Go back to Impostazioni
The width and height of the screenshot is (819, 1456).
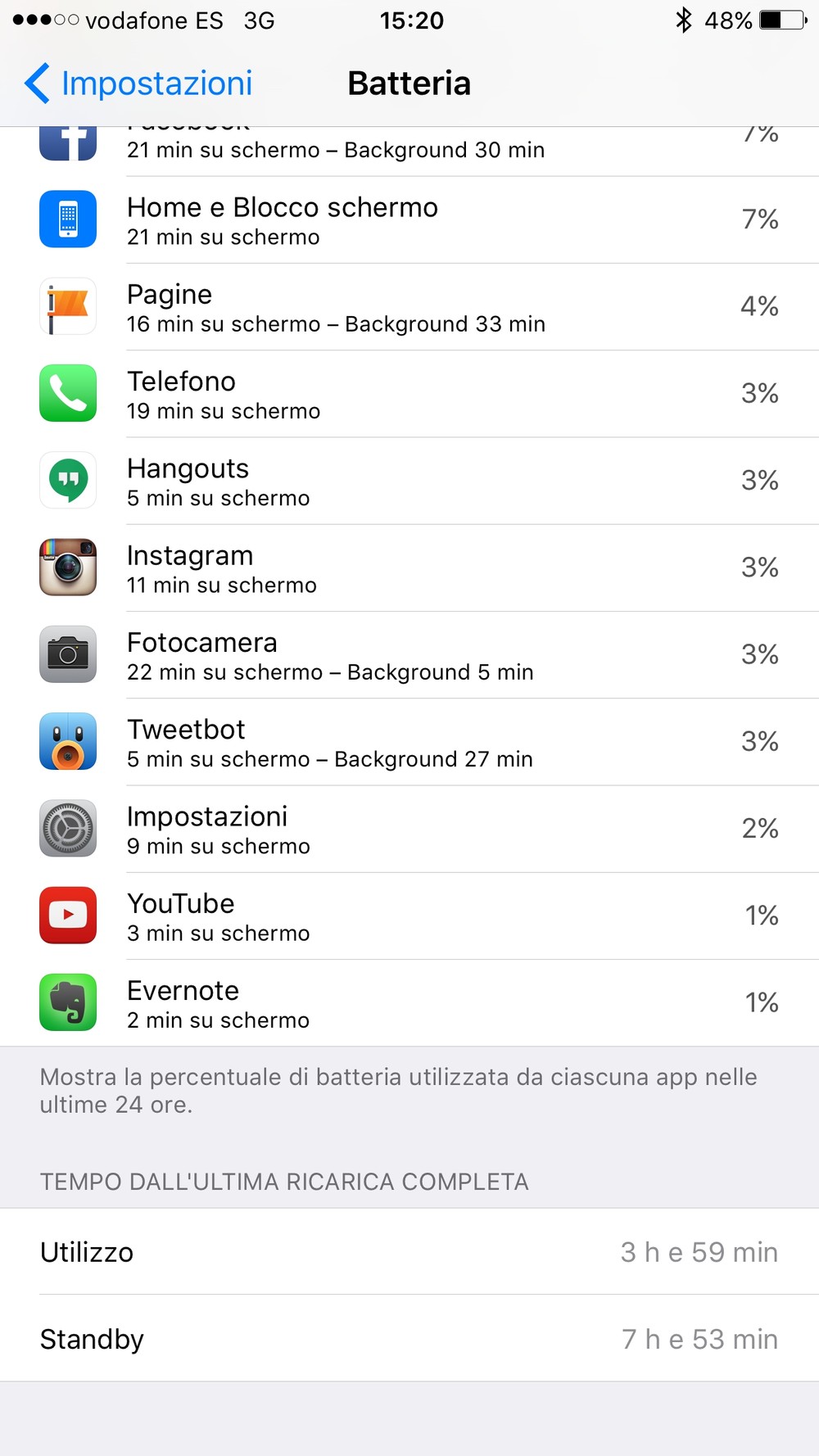tap(138, 83)
